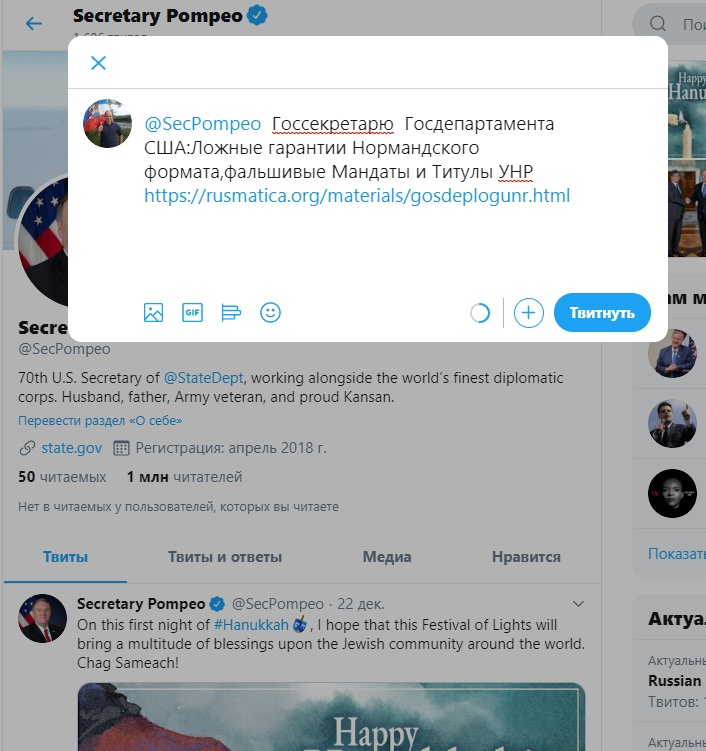Viewport: 706px width, 751px height.
Task: Tap Перевести раздел «О себе»
Action: pos(100,421)
